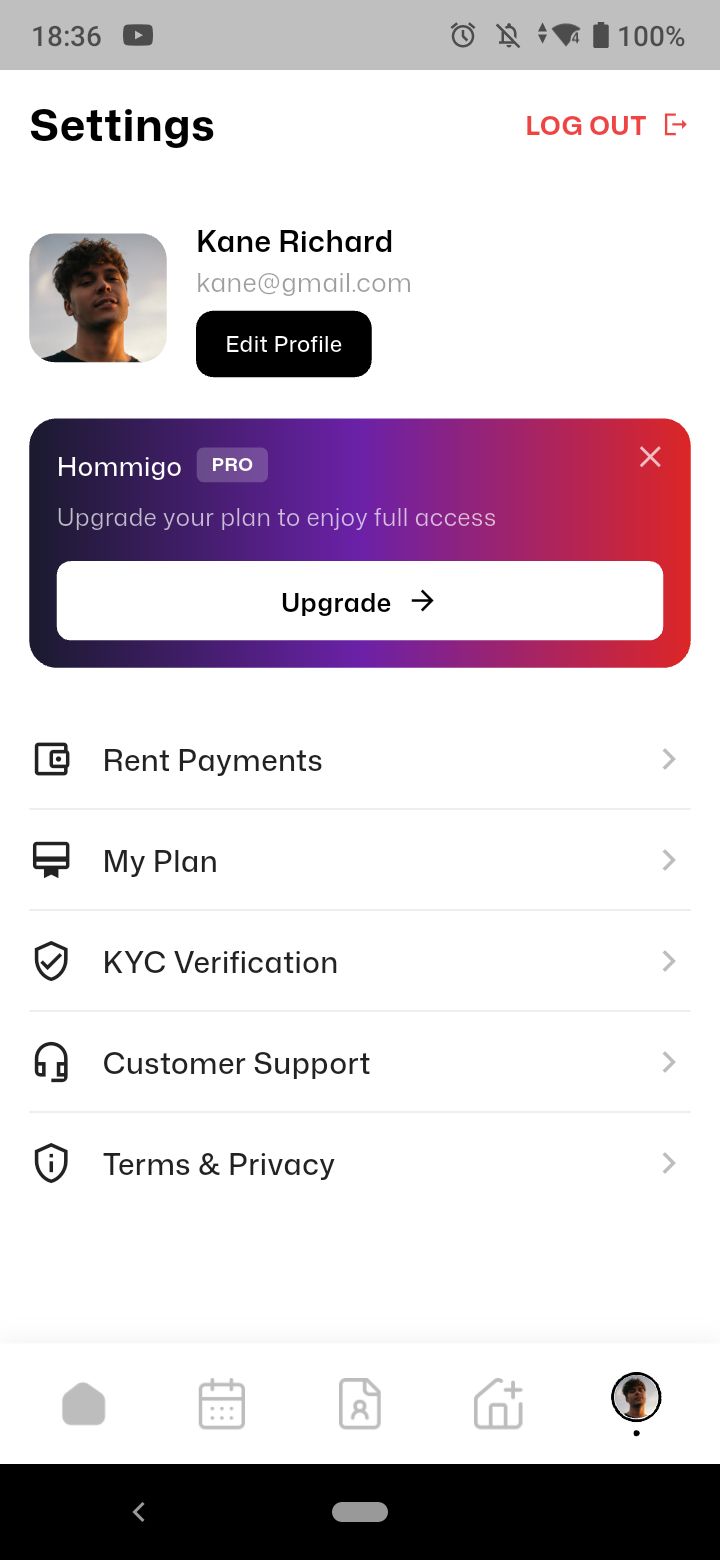Click the Terms & Privacy info icon
The width and height of the screenshot is (720, 1560).
(x=51, y=1163)
